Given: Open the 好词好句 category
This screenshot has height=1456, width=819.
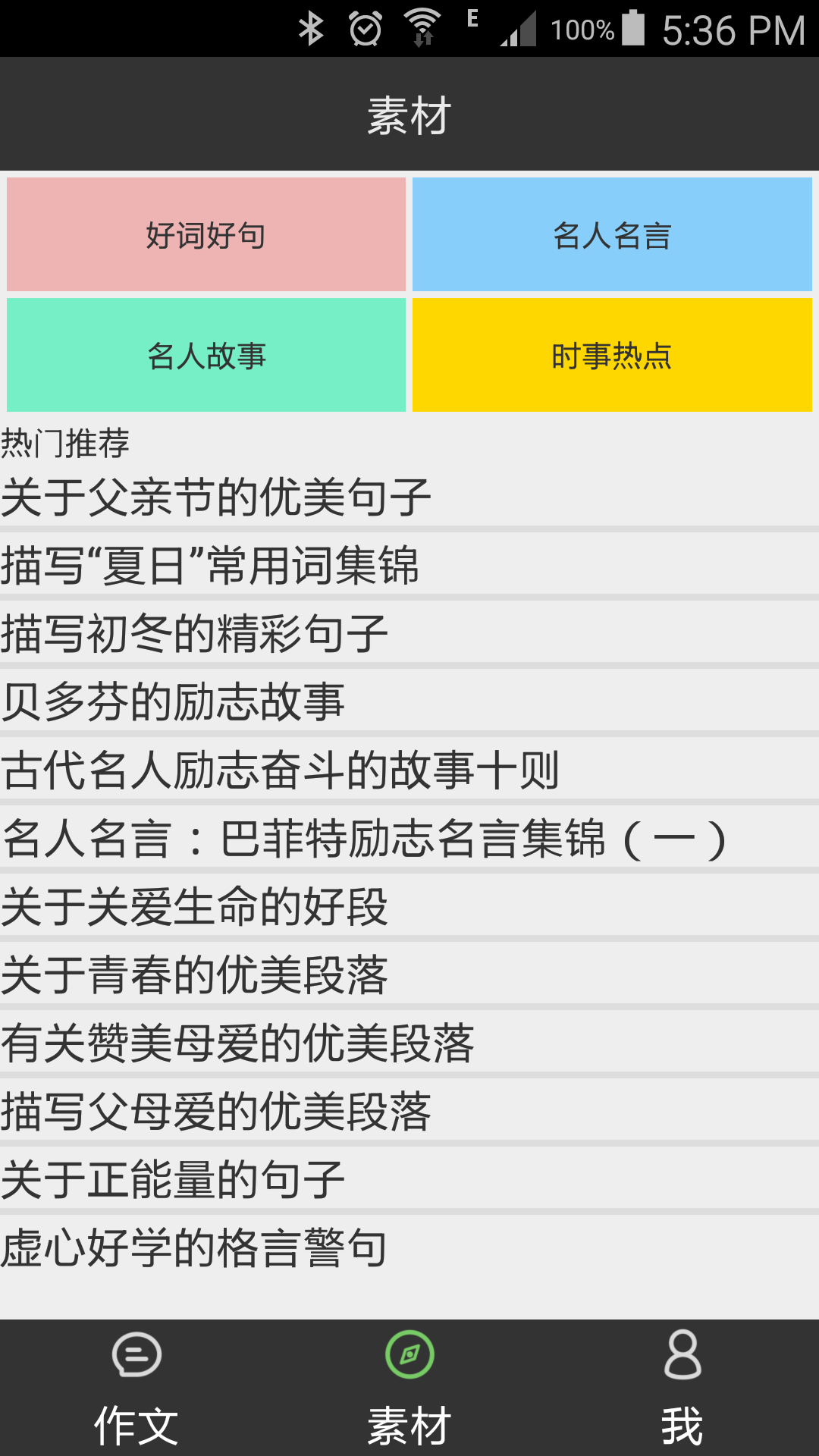Looking at the screenshot, I should tap(206, 235).
